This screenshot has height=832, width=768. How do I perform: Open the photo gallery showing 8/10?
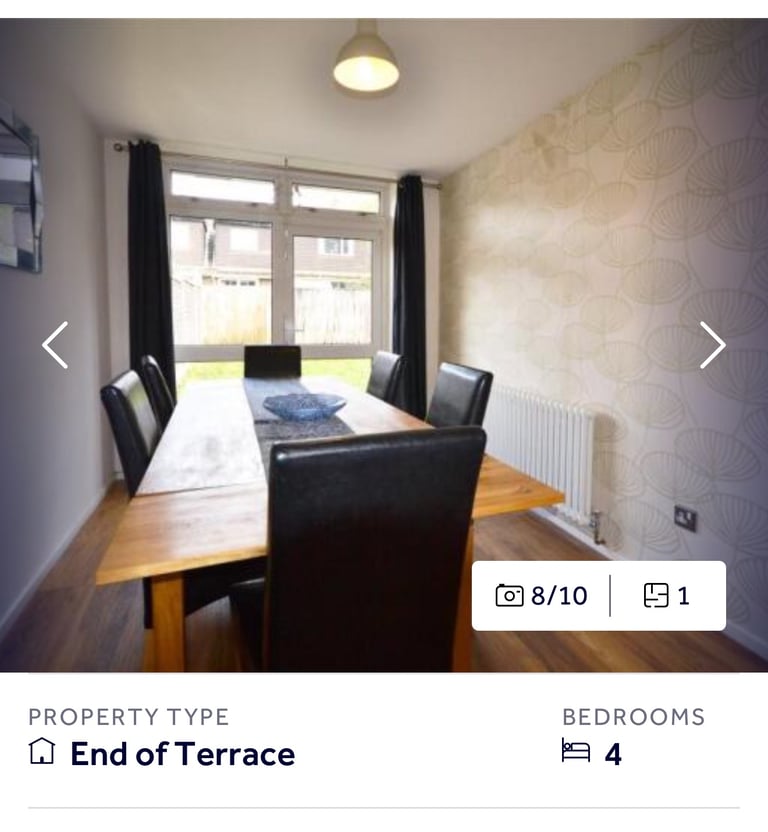click(542, 596)
